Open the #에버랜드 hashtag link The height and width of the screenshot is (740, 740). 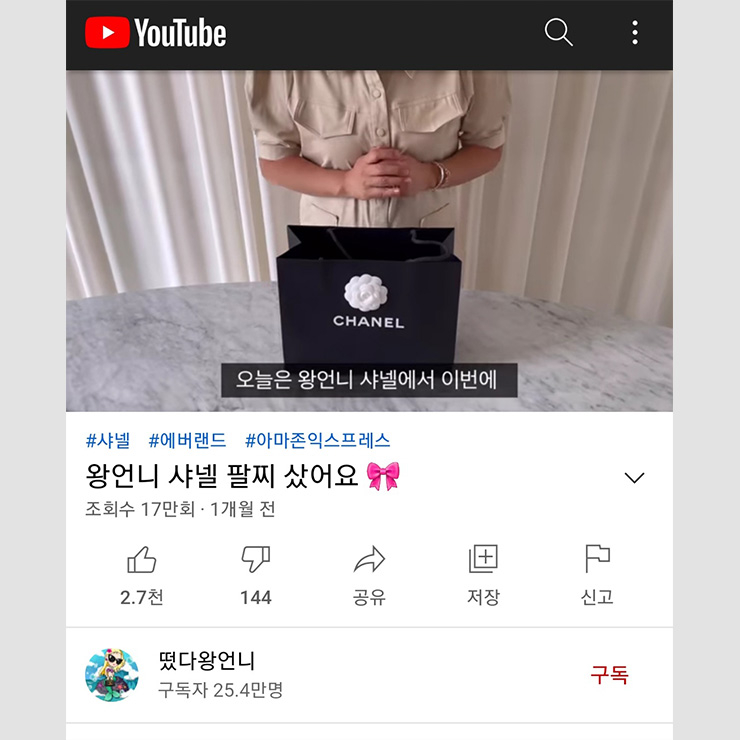pyautogui.click(x=187, y=440)
